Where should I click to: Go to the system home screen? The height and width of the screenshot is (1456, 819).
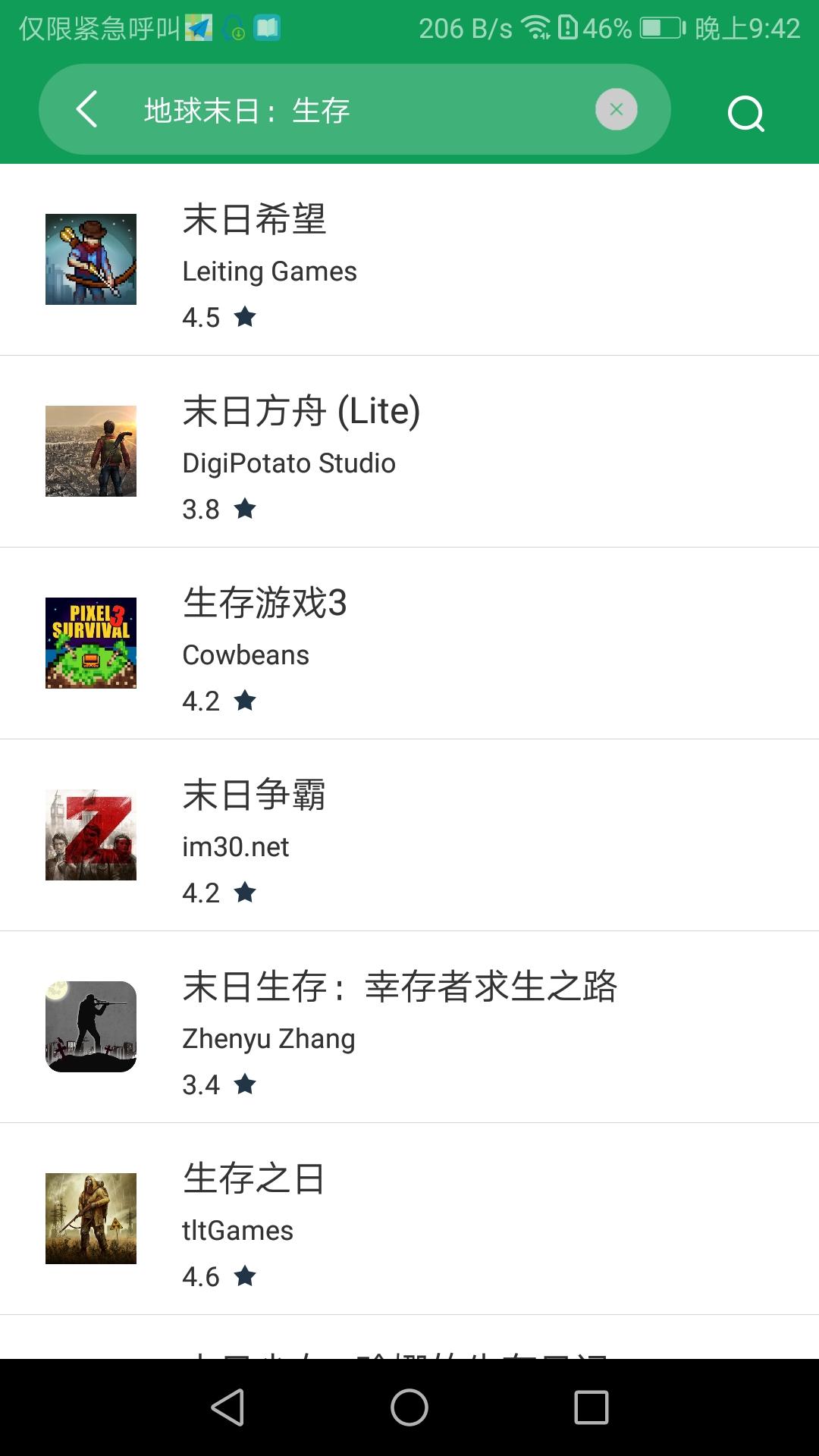[x=409, y=1407]
